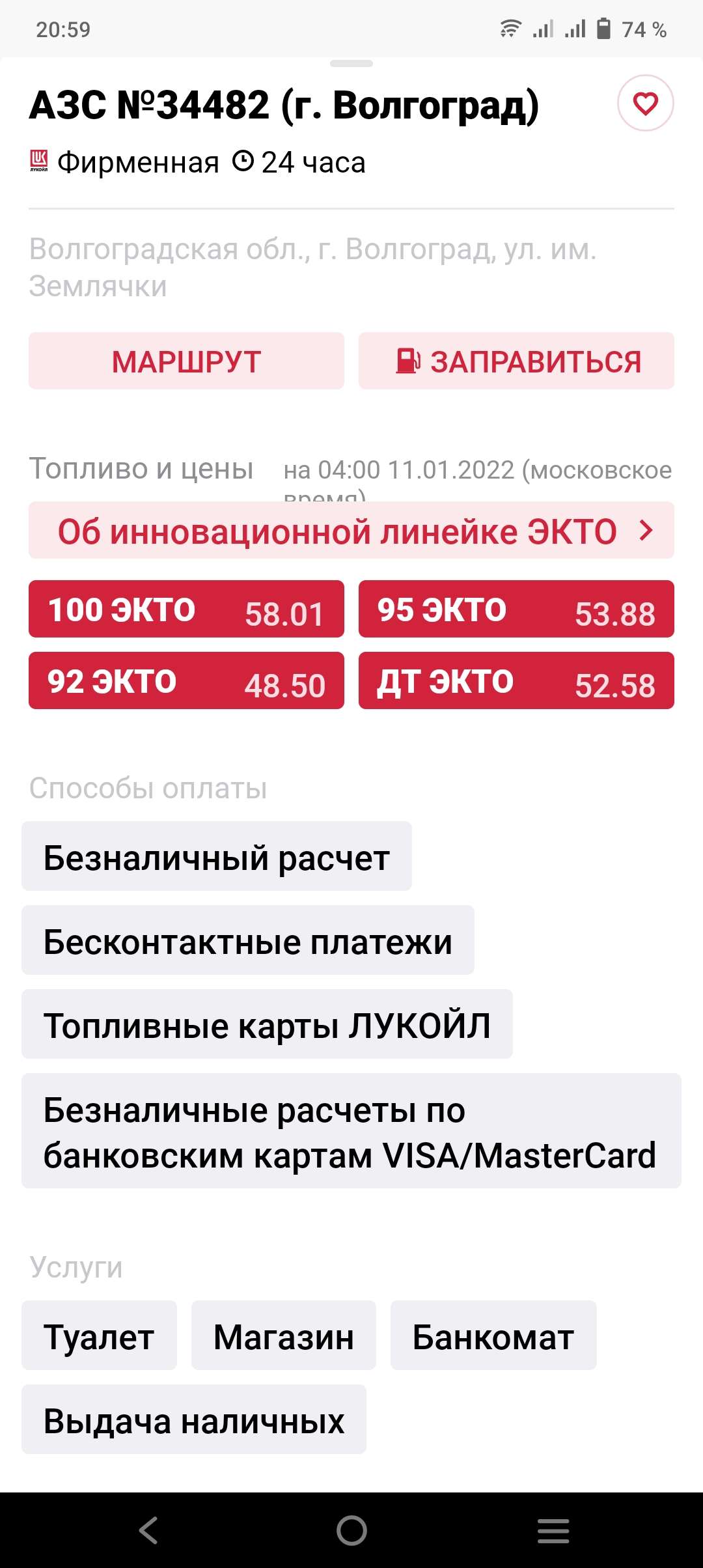Add АЗС №34482 to favorites
703x1568 pixels.
645,104
